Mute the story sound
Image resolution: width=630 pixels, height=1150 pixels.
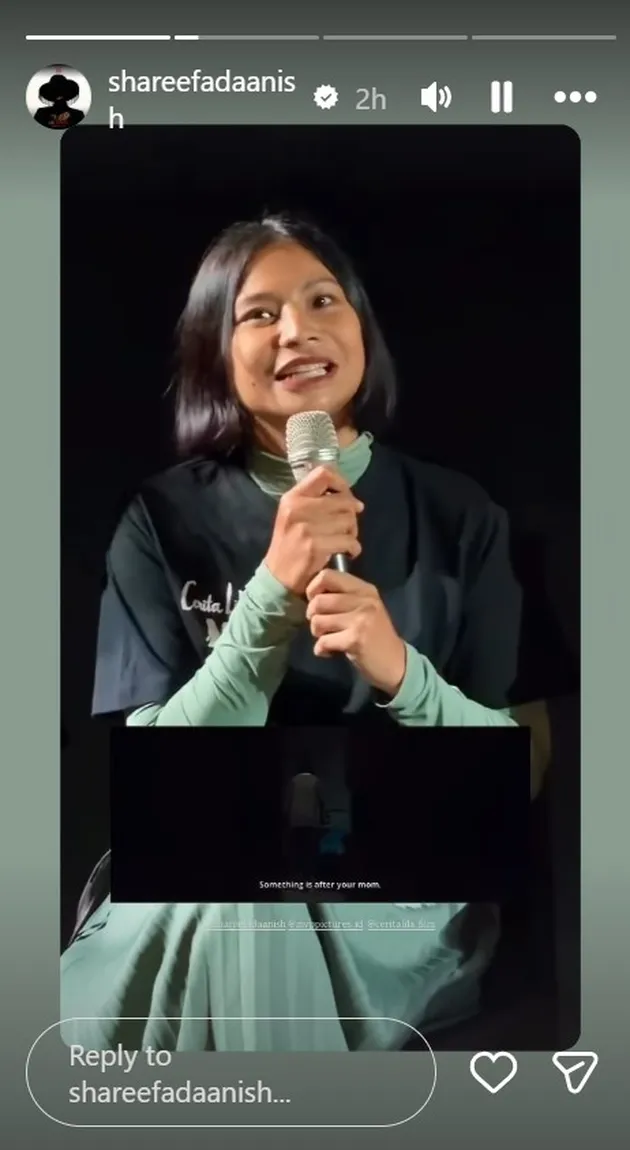coord(436,97)
